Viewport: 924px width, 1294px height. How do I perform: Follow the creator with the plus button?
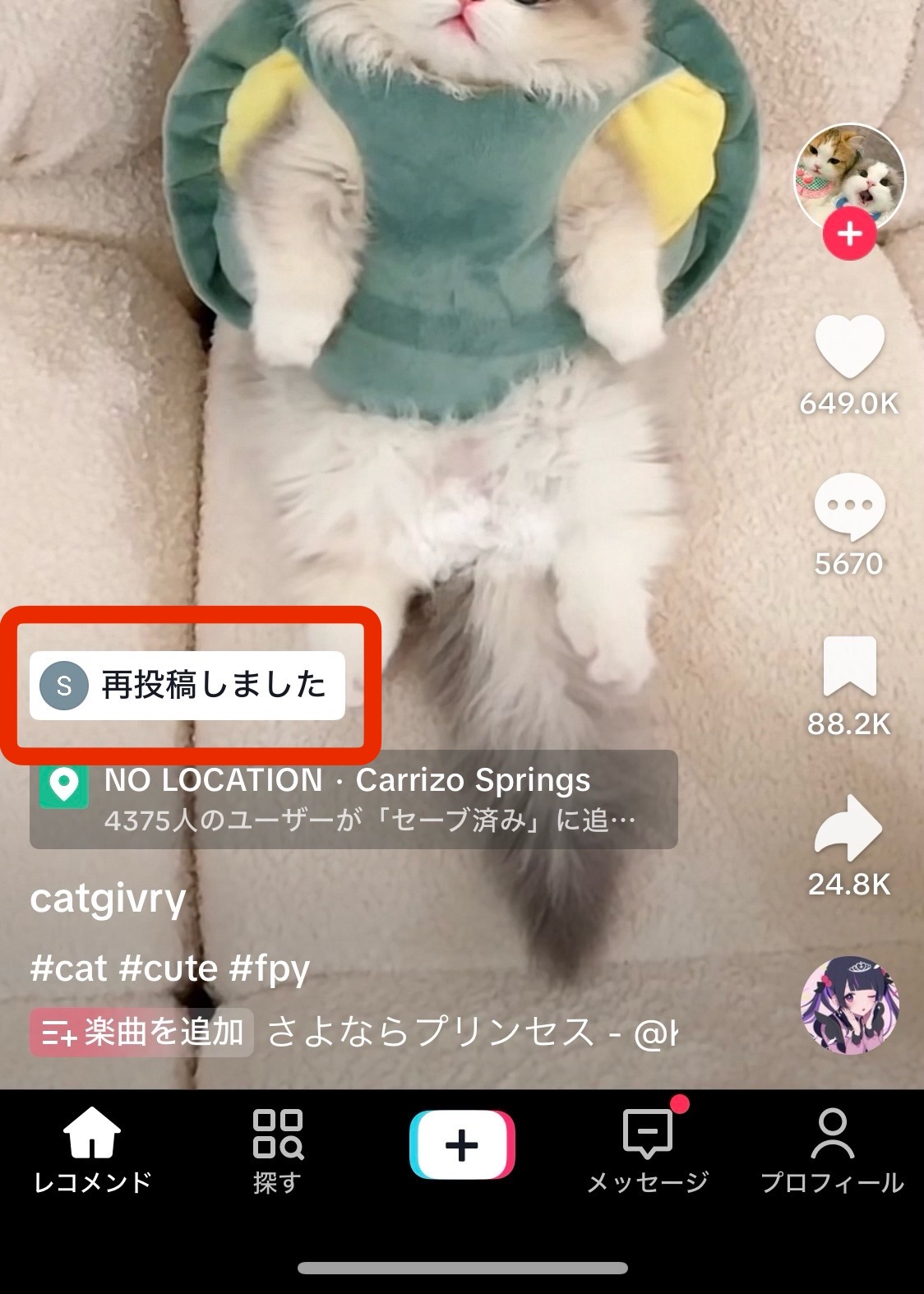coord(849,235)
